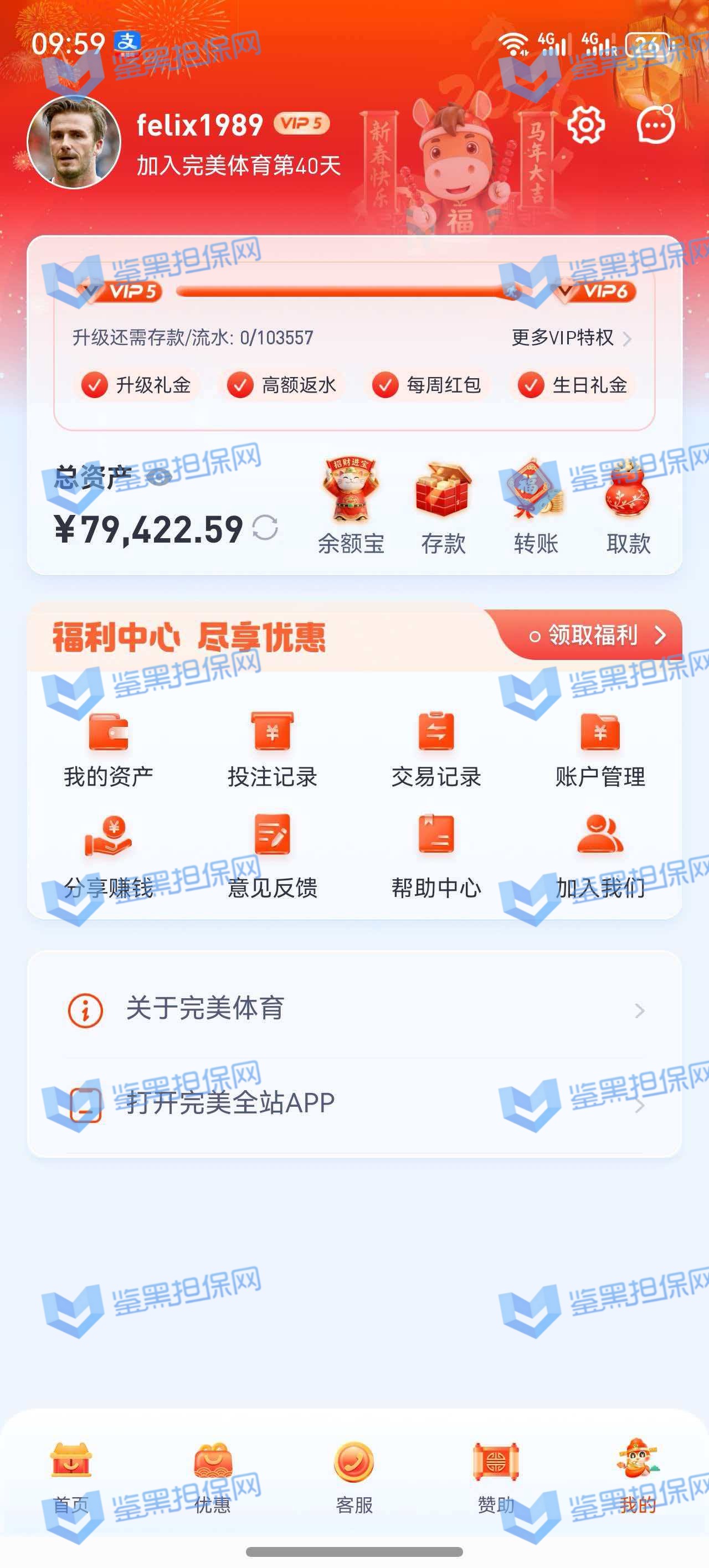
Task: Open 我的资产
Action: click(109, 750)
